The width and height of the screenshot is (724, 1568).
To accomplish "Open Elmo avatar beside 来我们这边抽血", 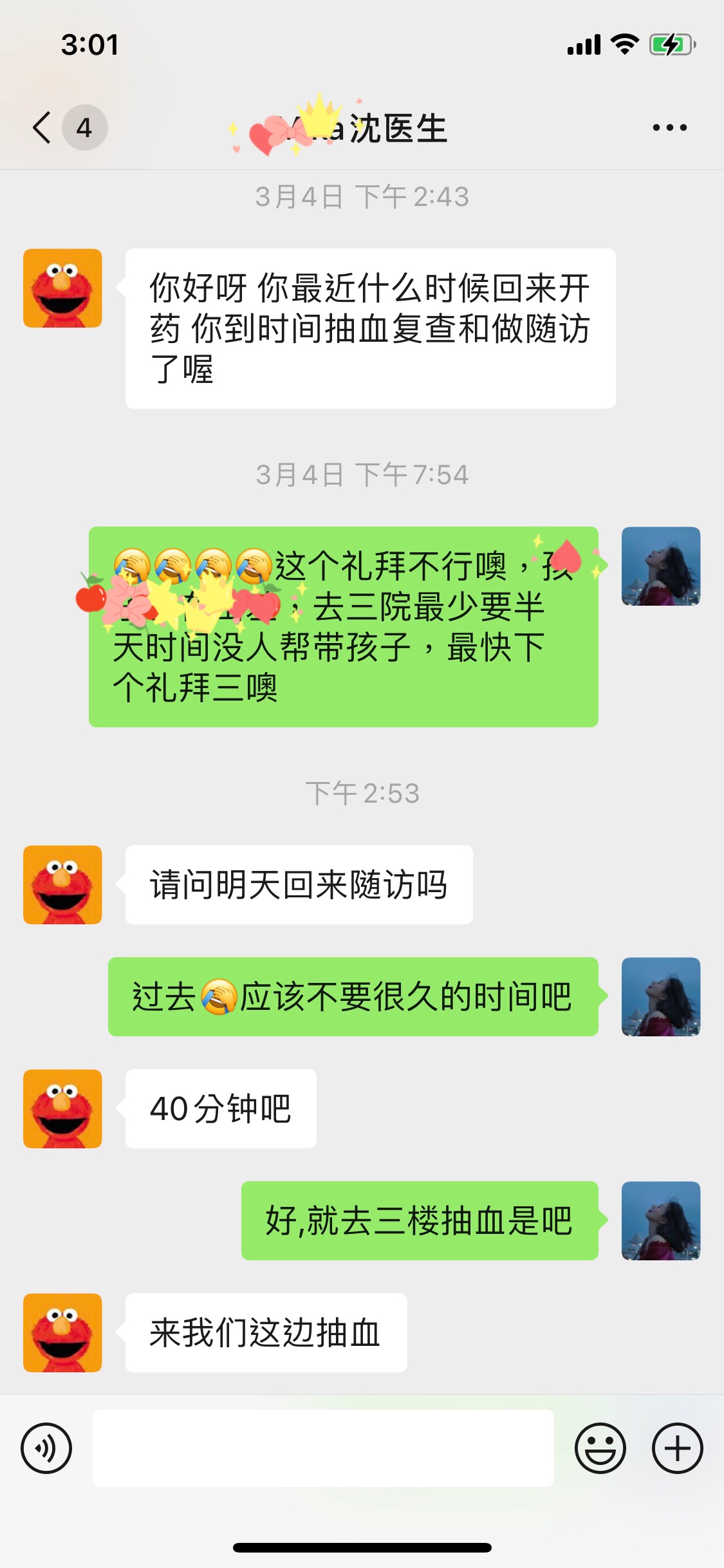I will (62, 1332).
